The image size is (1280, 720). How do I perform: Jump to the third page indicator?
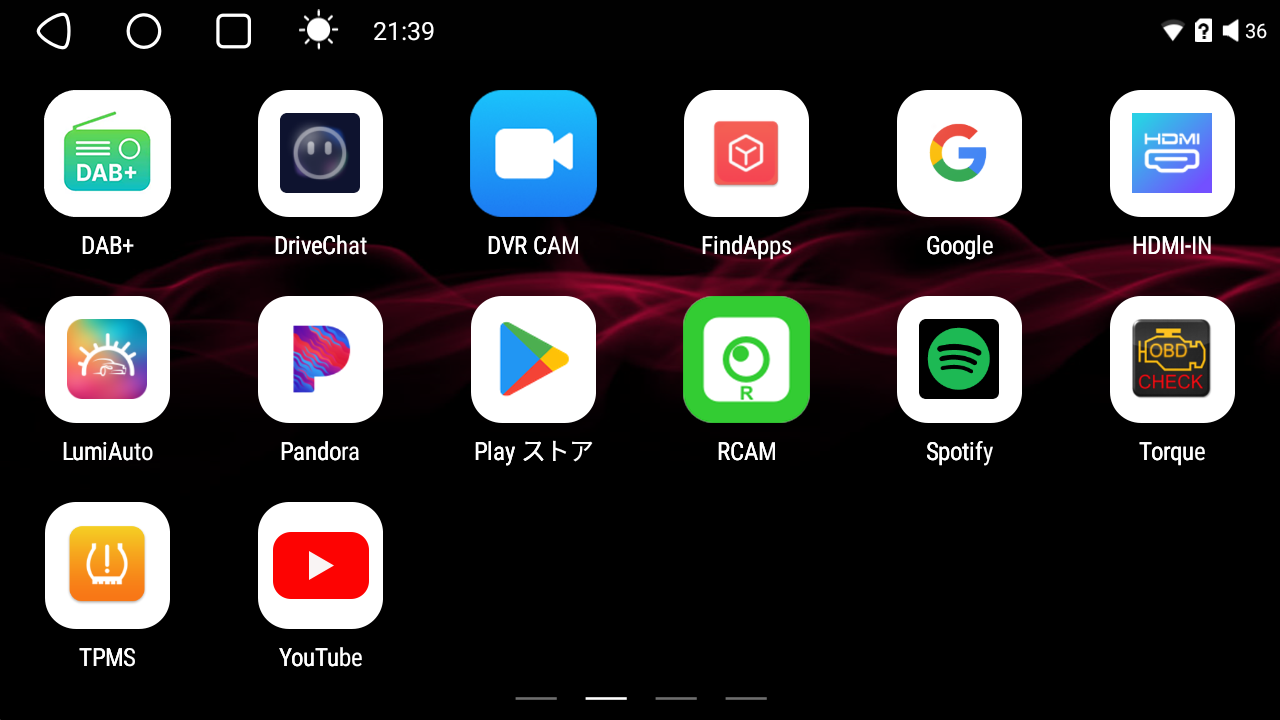click(x=676, y=698)
